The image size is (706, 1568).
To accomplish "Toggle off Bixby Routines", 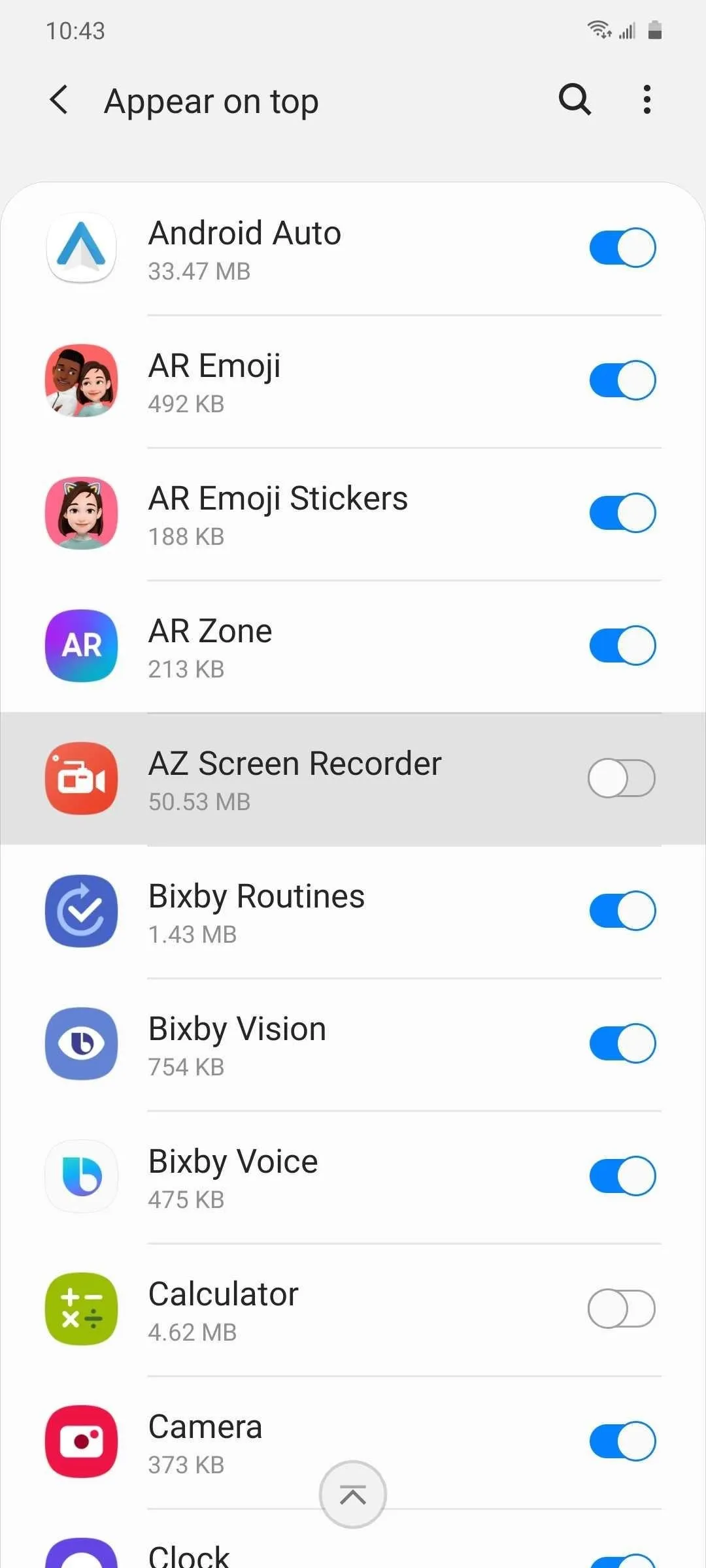I will point(622,911).
